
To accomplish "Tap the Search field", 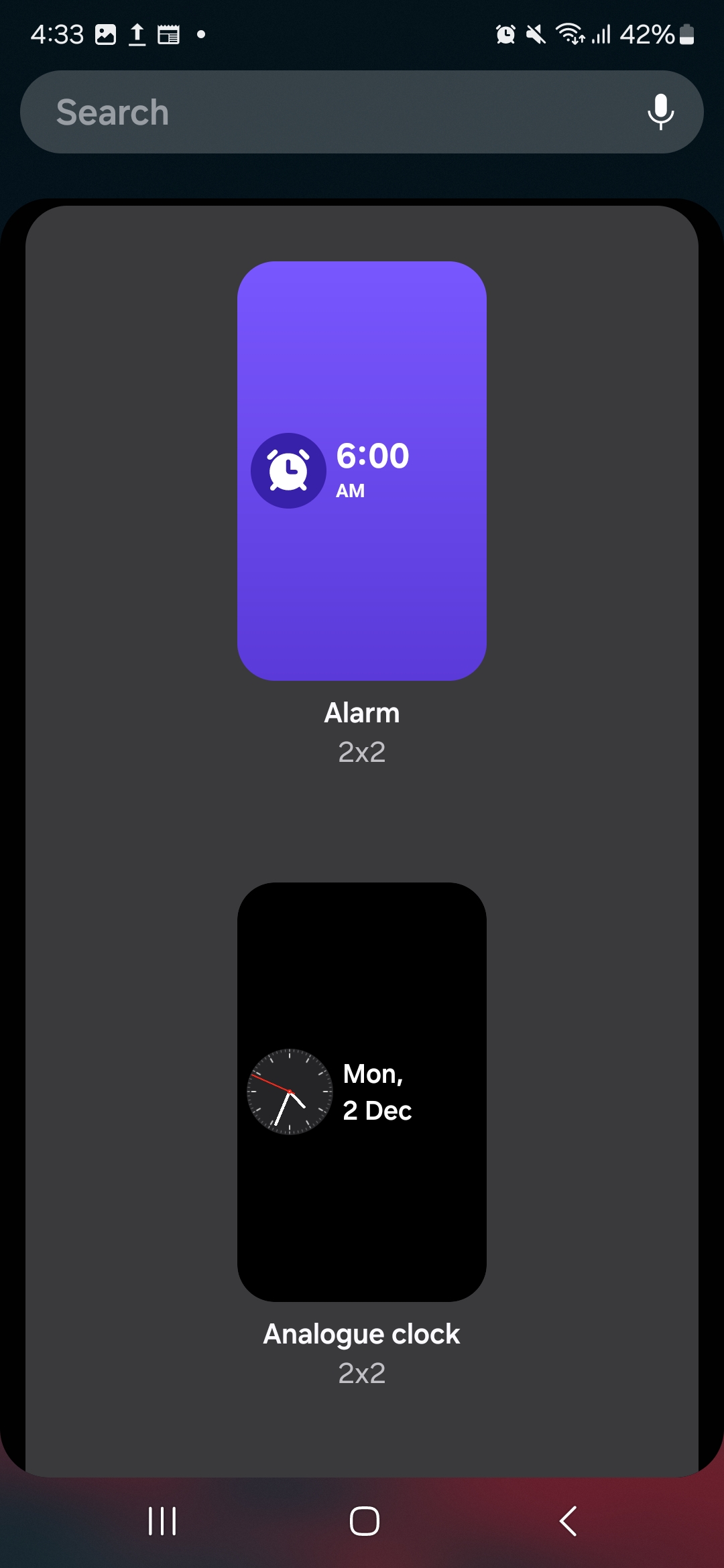I will click(x=322, y=112).
